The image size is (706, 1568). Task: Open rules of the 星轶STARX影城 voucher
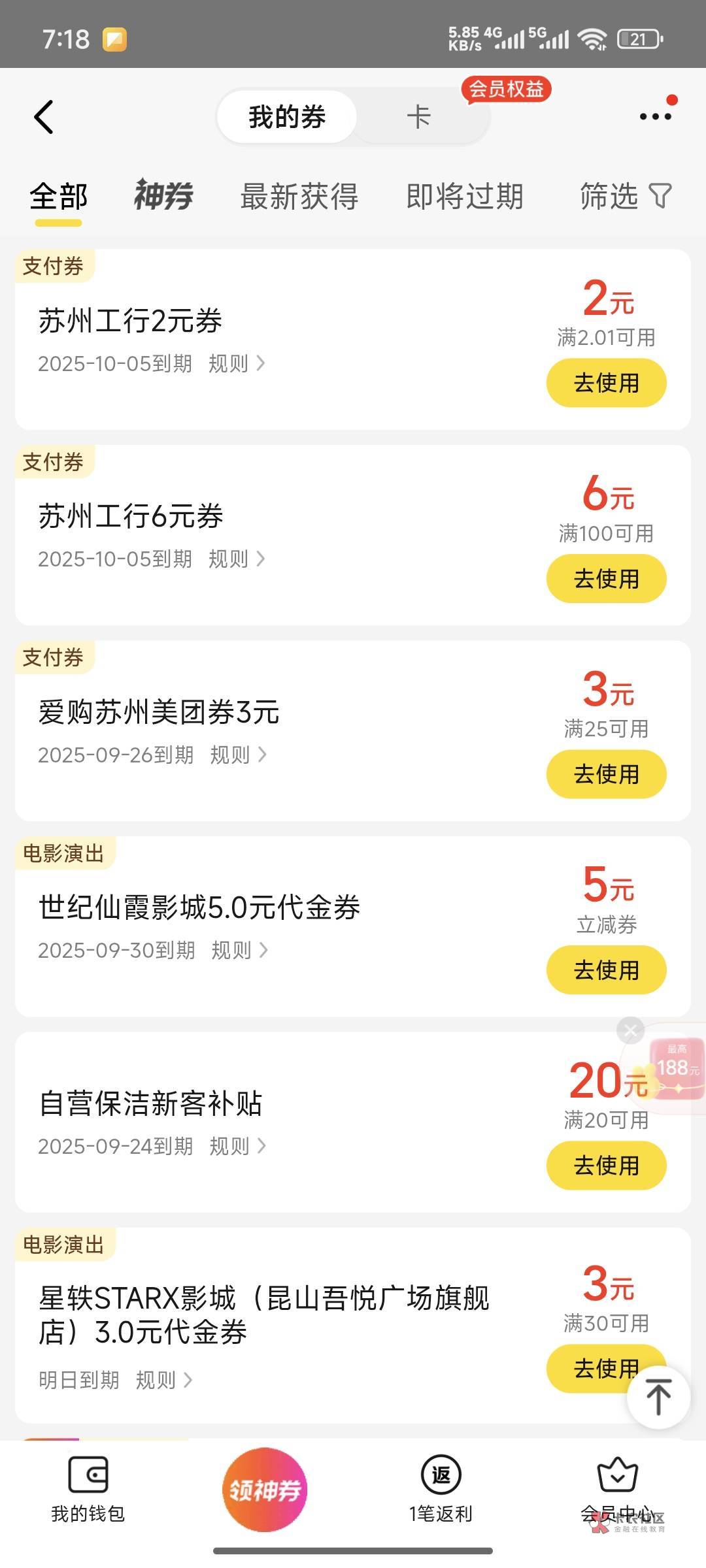point(163,1380)
